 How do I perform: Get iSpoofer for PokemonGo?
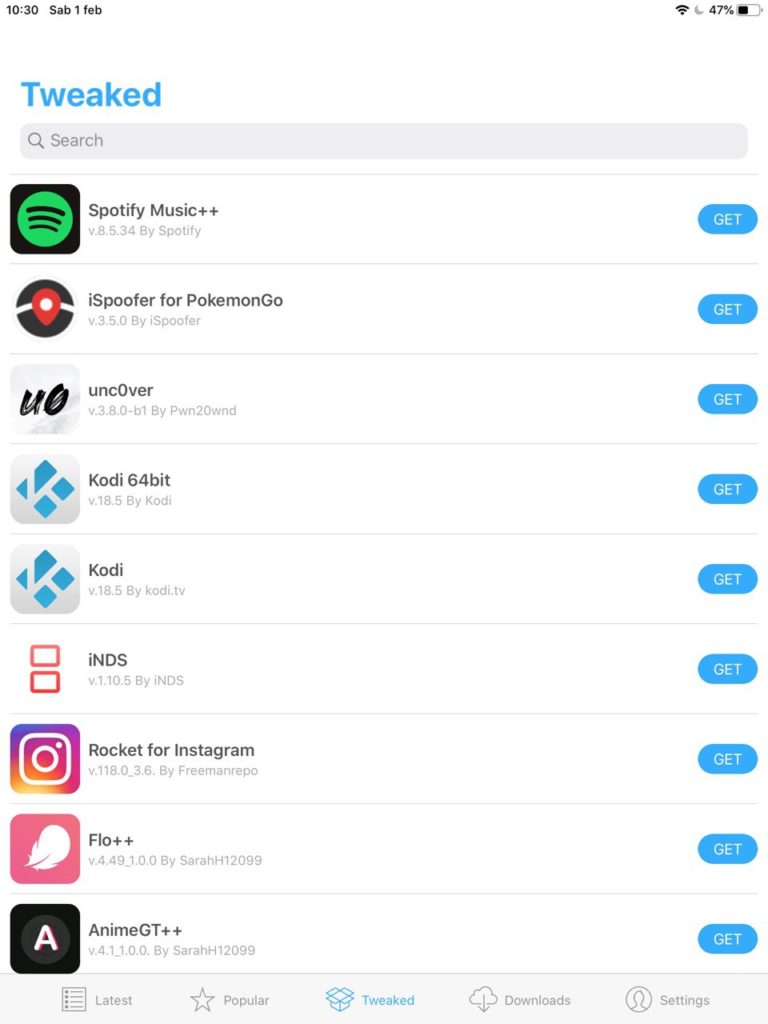pos(727,310)
